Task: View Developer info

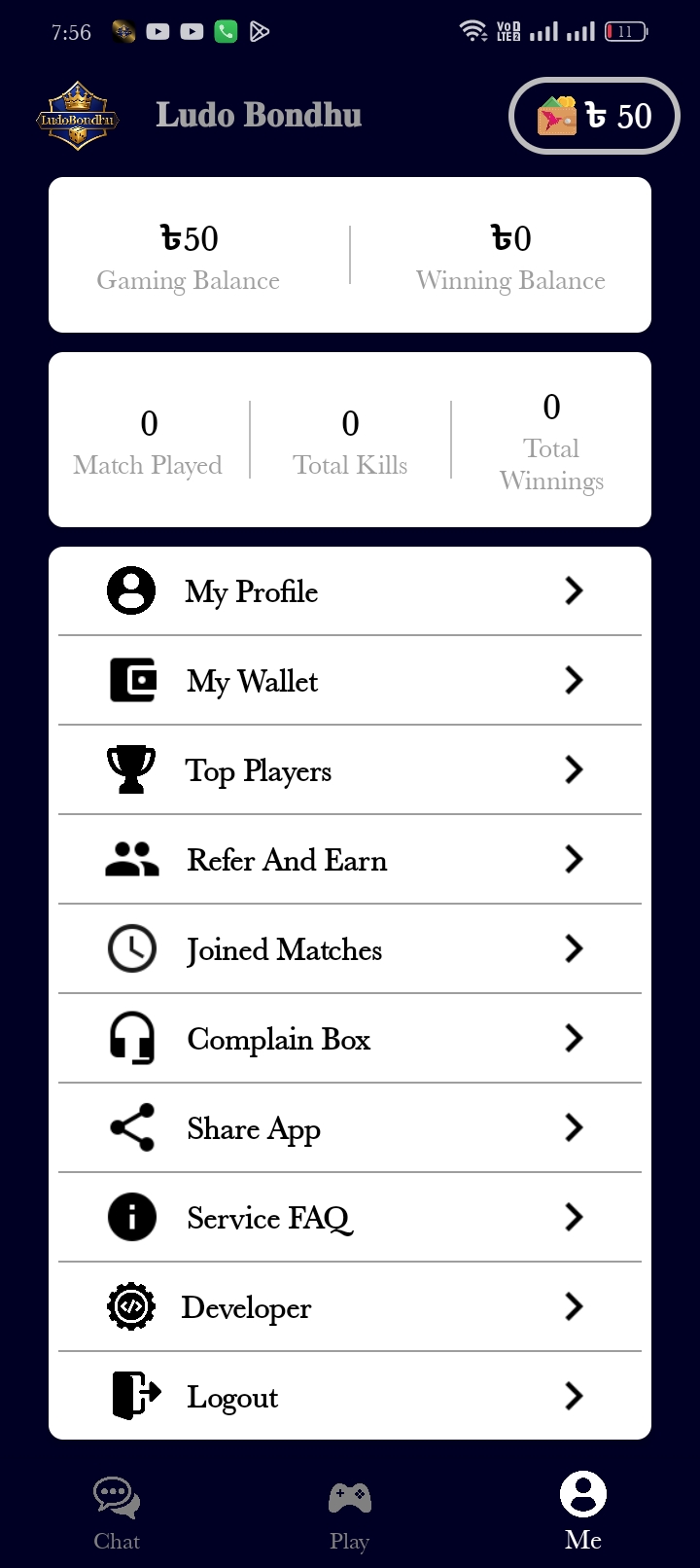Action: pos(350,1307)
